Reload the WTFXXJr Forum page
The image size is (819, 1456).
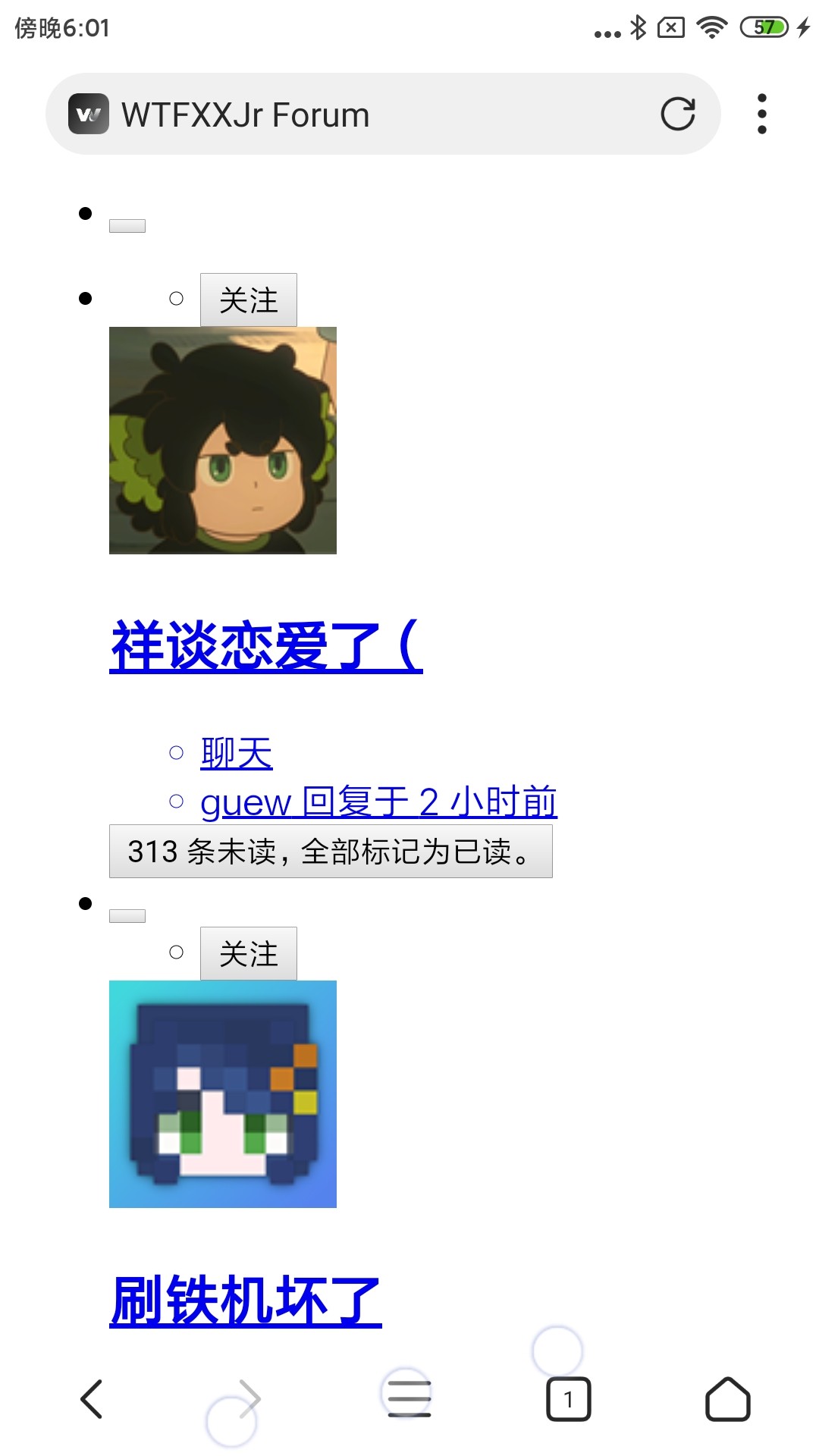(677, 115)
